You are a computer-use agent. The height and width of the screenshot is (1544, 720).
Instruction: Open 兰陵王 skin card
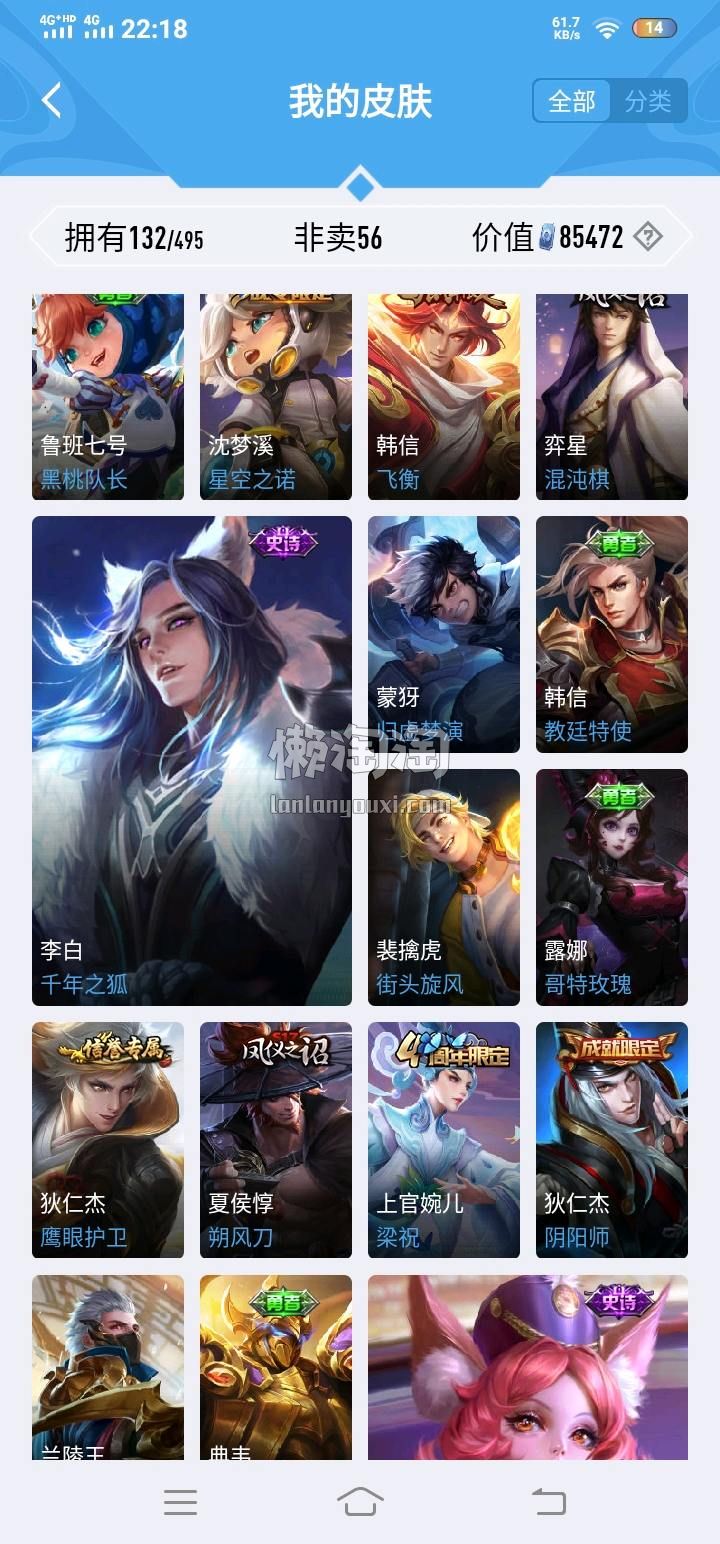click(x=108, y=1367)
